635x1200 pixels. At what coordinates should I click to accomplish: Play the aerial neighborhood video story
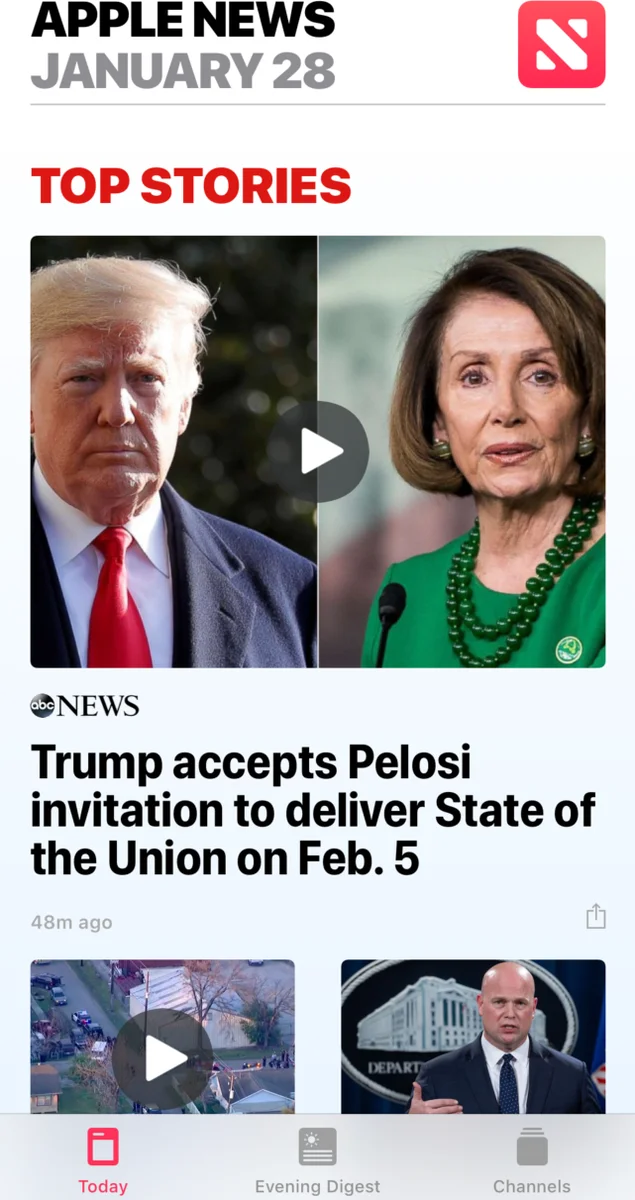(162, 1057)
